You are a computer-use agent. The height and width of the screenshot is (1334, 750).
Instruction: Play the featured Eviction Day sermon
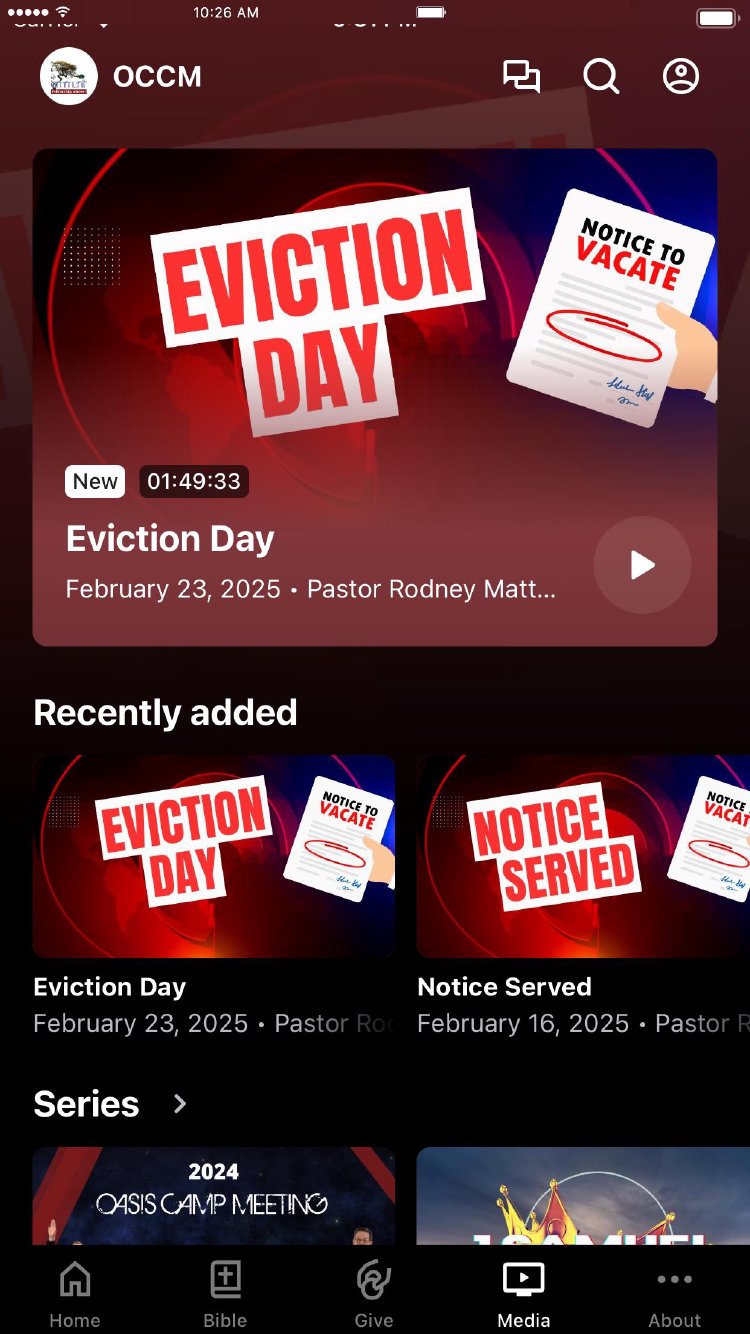[642, 565]
